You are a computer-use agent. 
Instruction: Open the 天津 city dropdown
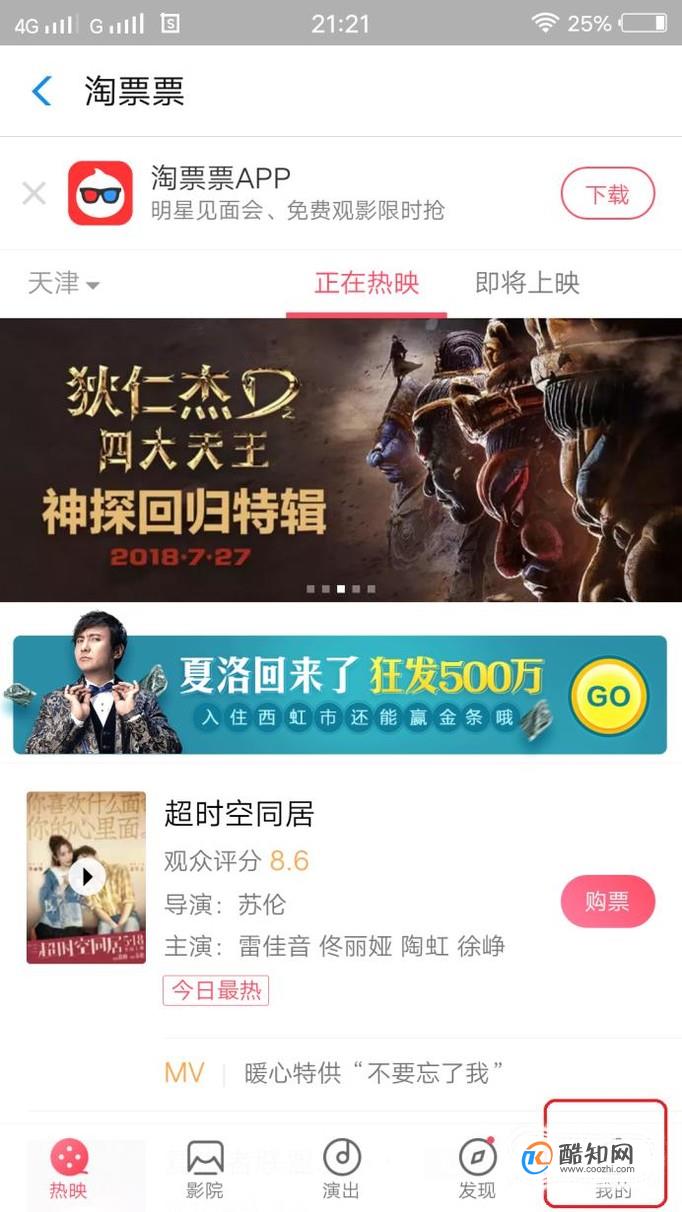(x=63, y=284)
